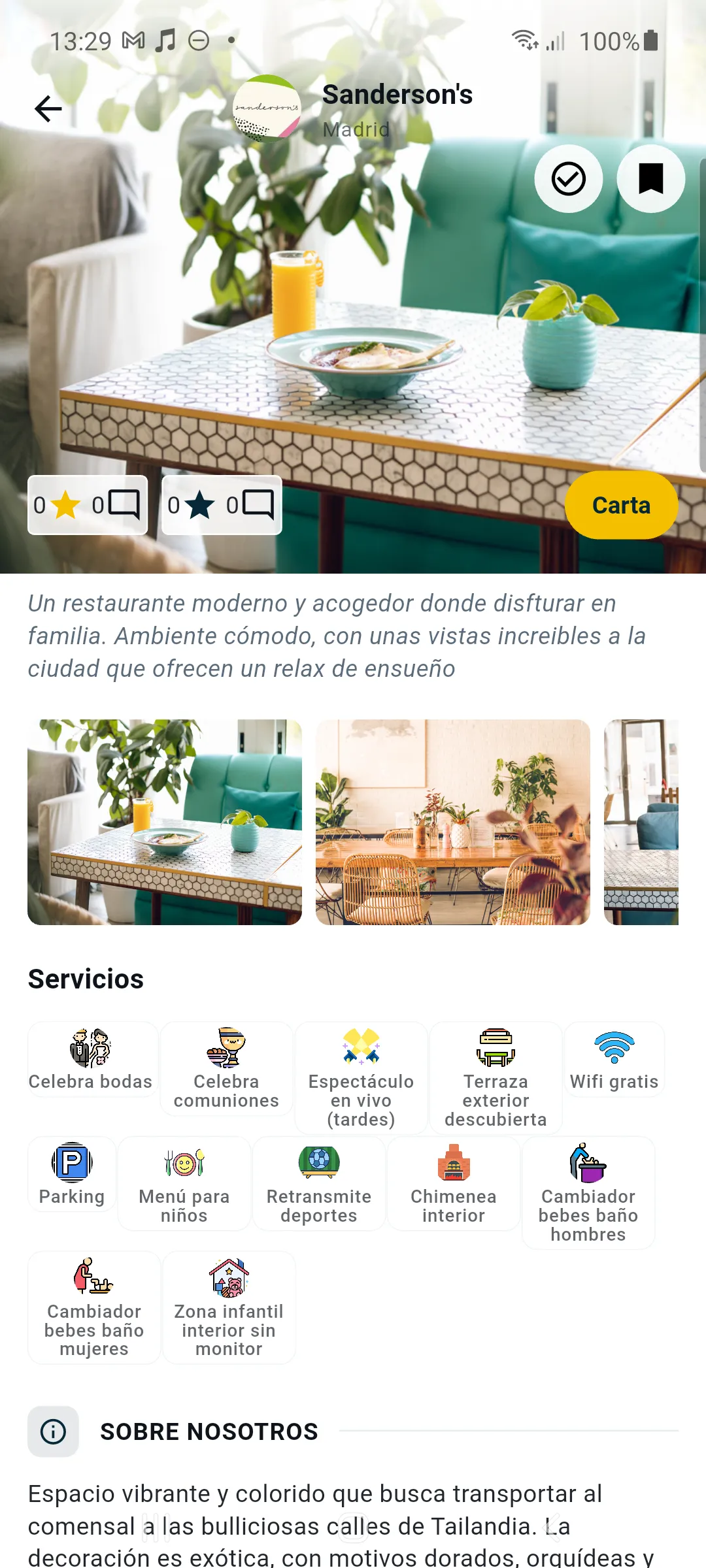
Task: Tap the info icon next to SOBRE NOSOTROS
Action: tap(53, 1432)
